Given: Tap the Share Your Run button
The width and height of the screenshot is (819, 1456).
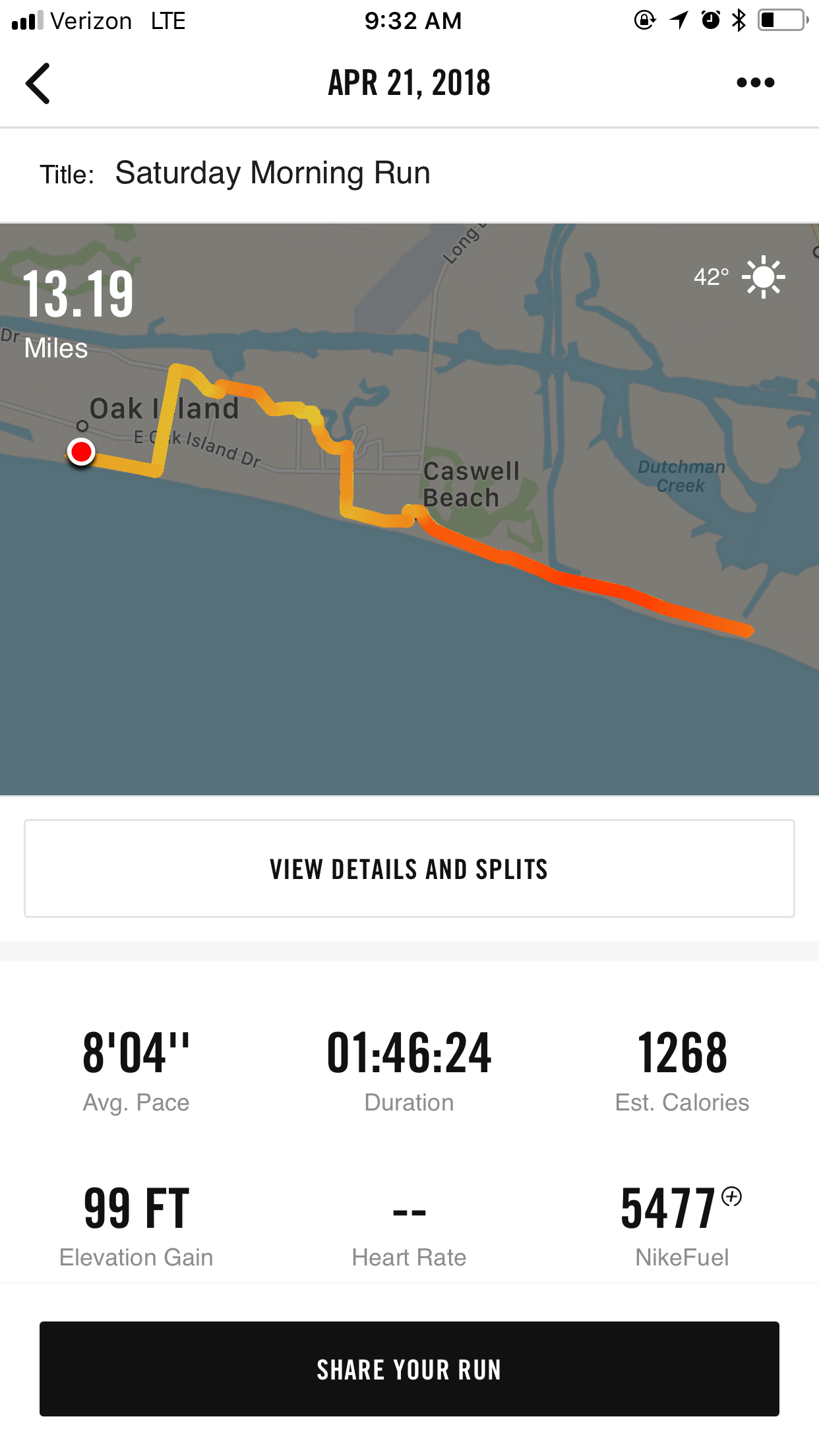Looking at the screenshot, I should pos(409,1369).
